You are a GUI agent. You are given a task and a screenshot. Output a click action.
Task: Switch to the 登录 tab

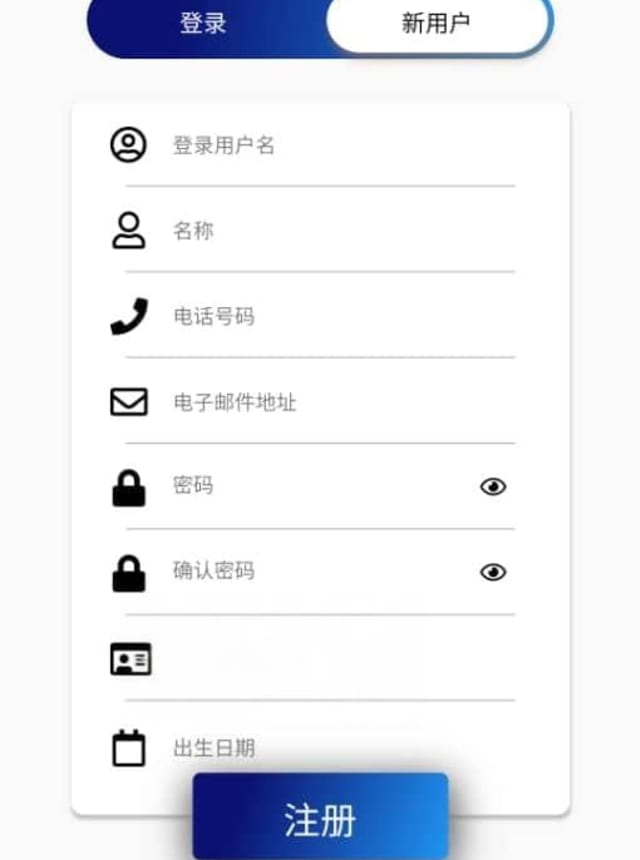tap(204, 24)
